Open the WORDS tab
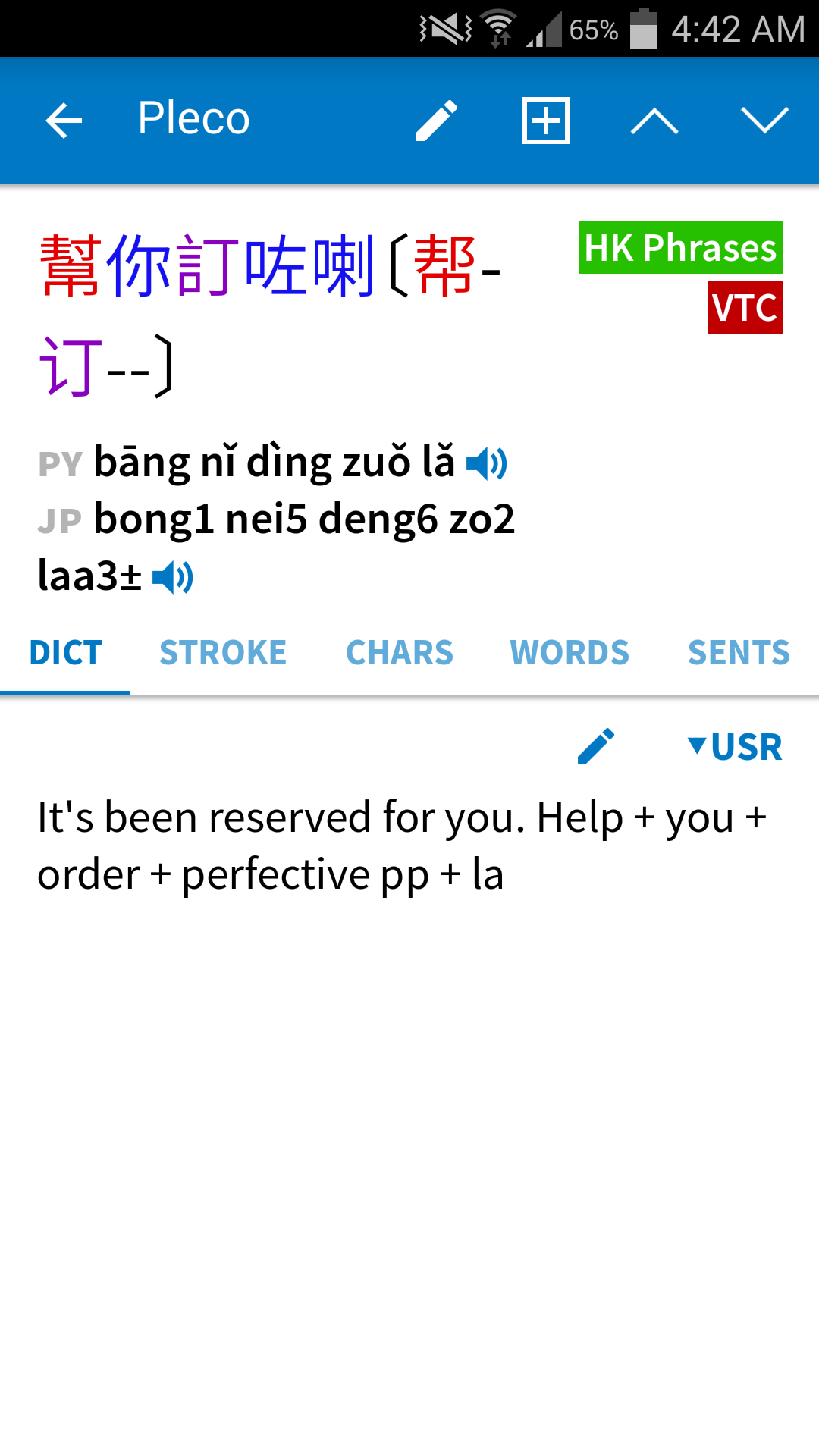Viewport: 819px width, 1456px height. (x=570, y=653)
